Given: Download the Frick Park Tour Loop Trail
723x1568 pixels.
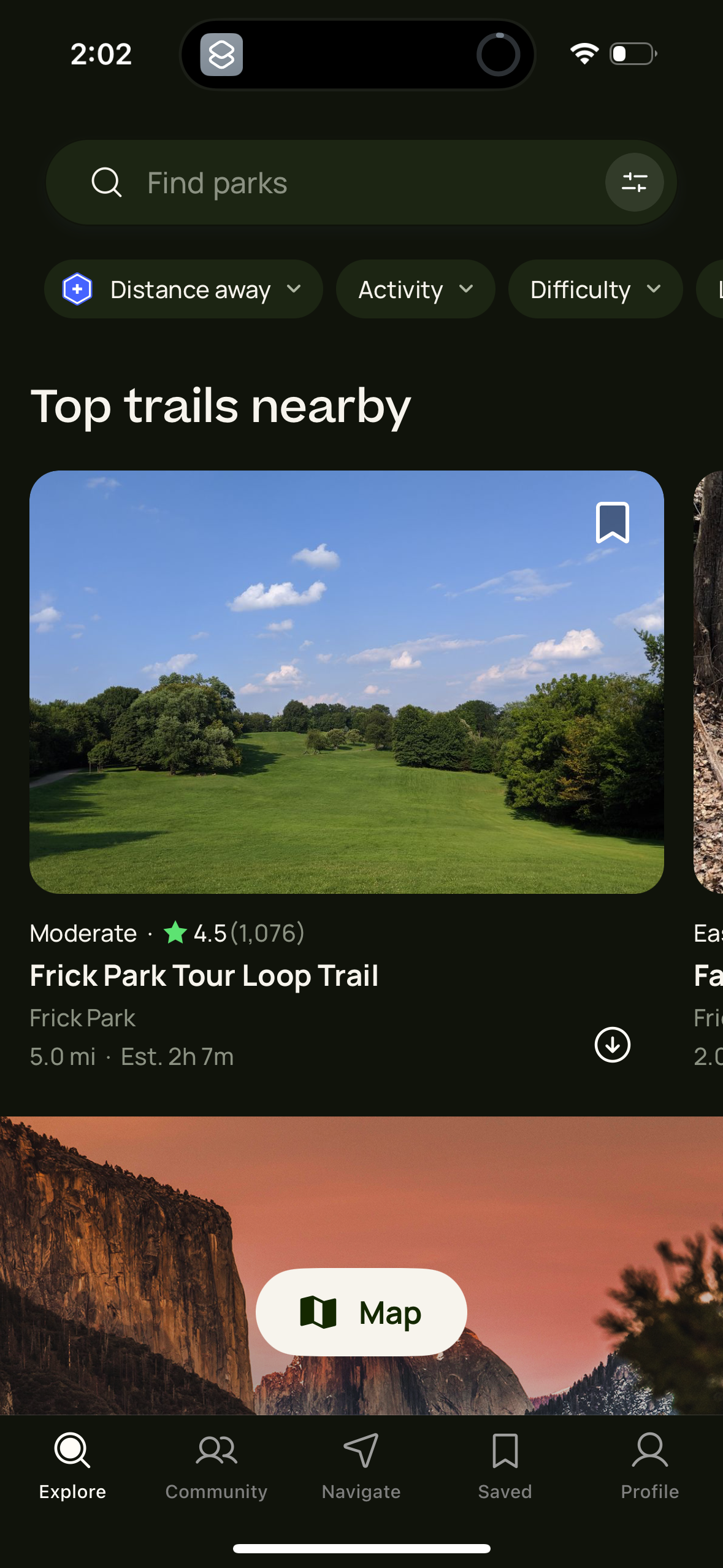Looking at the screenshot, I should [612, 1046].
